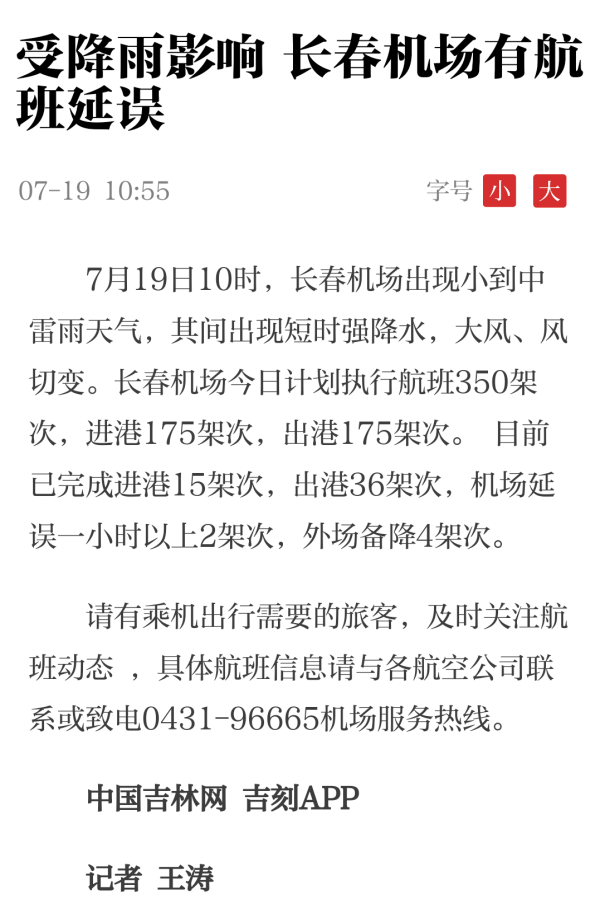600x913 pixels.
Task: Set font size to small (小)
Action: (499, 191)
